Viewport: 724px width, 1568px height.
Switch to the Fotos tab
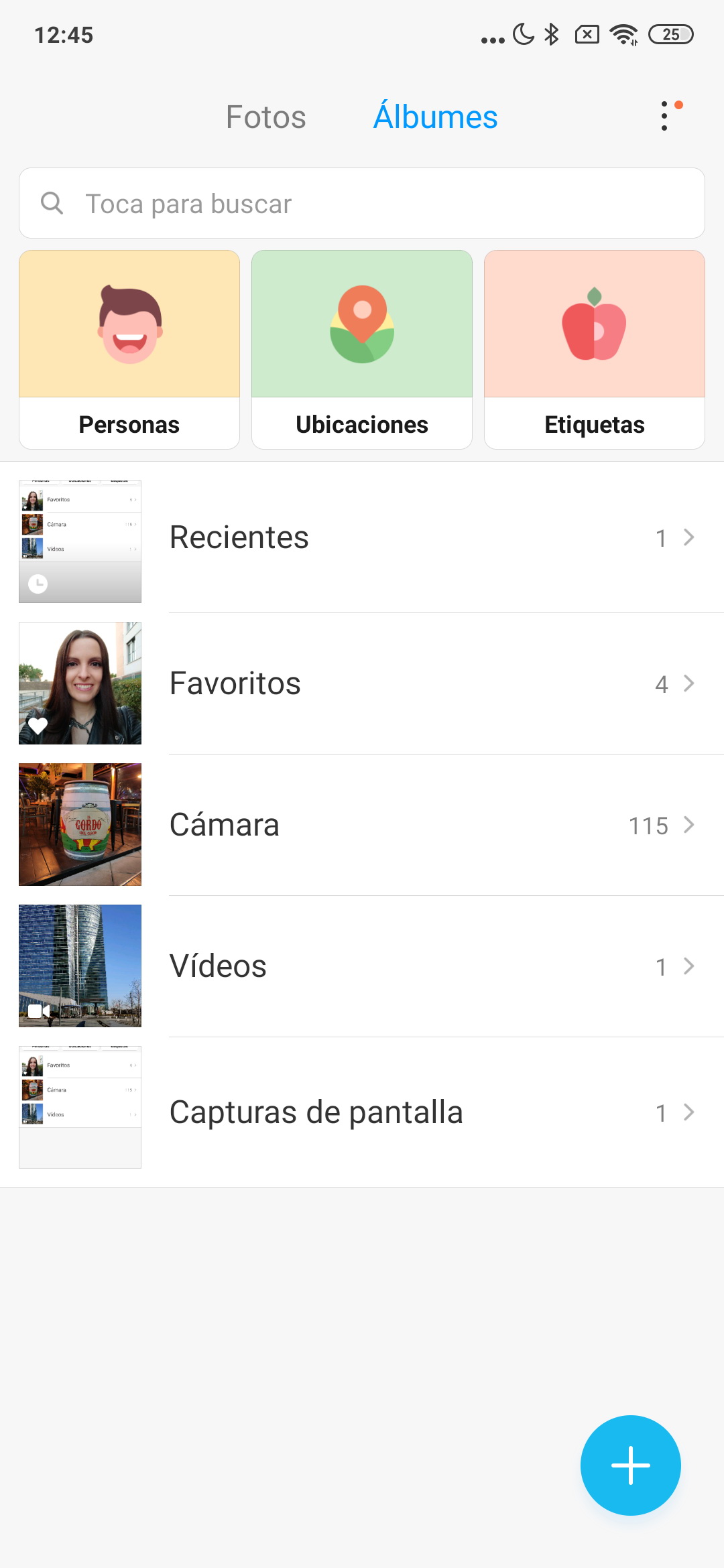(x=265, y=117)
